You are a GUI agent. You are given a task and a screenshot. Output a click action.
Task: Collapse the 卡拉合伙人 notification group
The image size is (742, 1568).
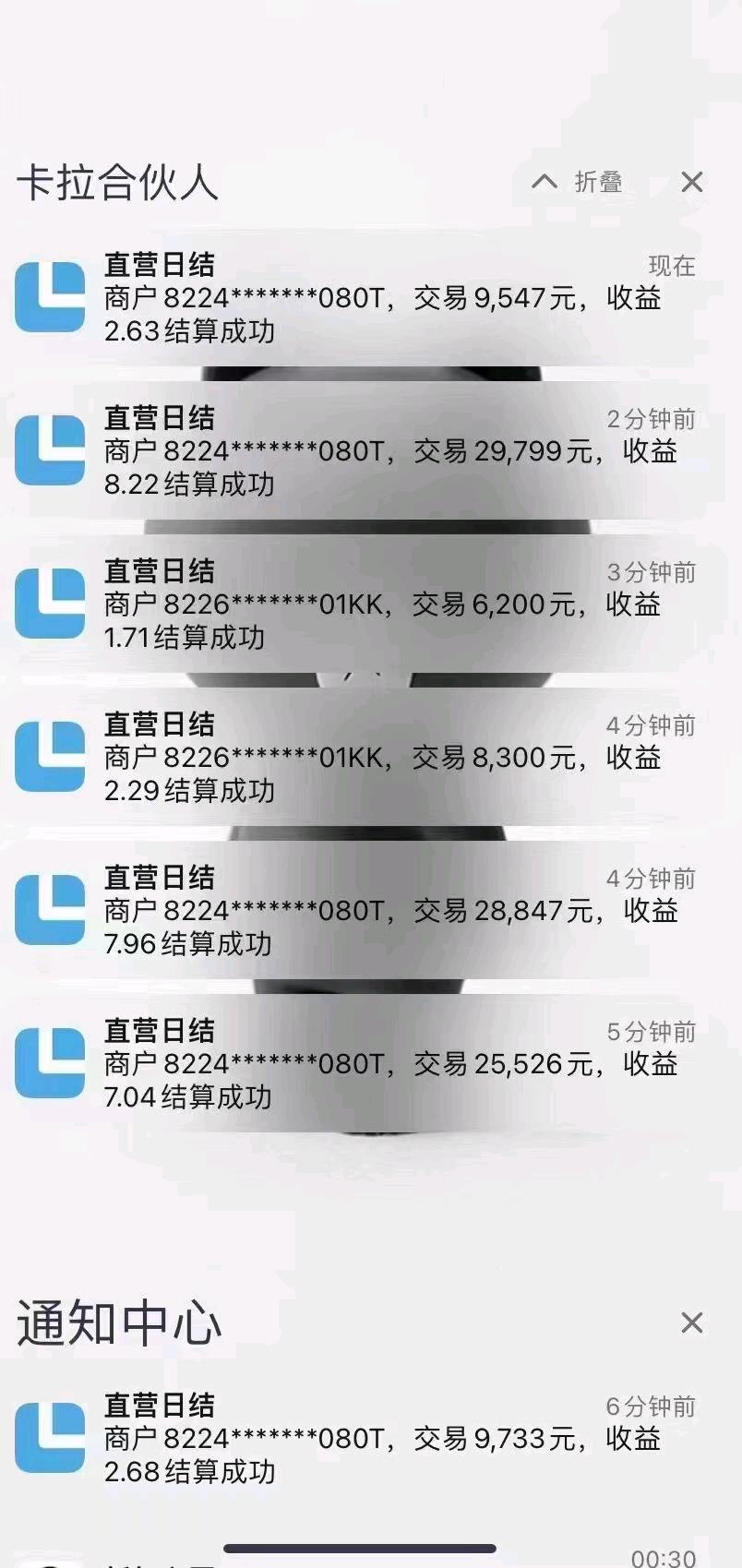pos(578,182)
